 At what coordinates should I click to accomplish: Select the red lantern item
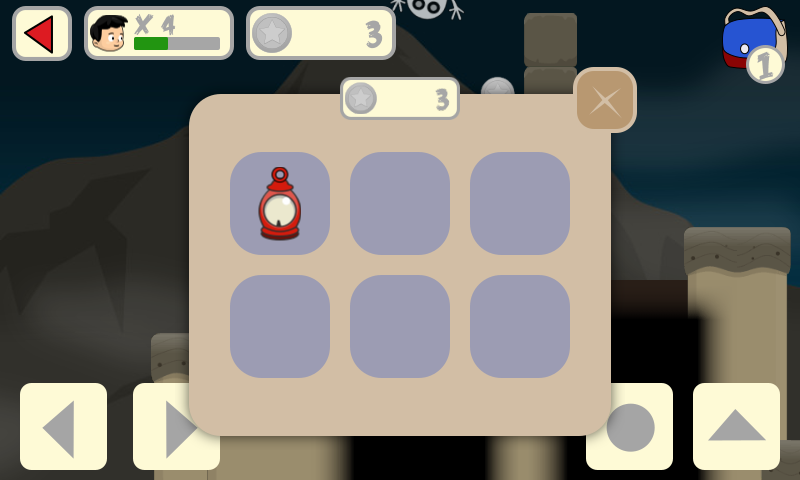[x=280, y=203]
